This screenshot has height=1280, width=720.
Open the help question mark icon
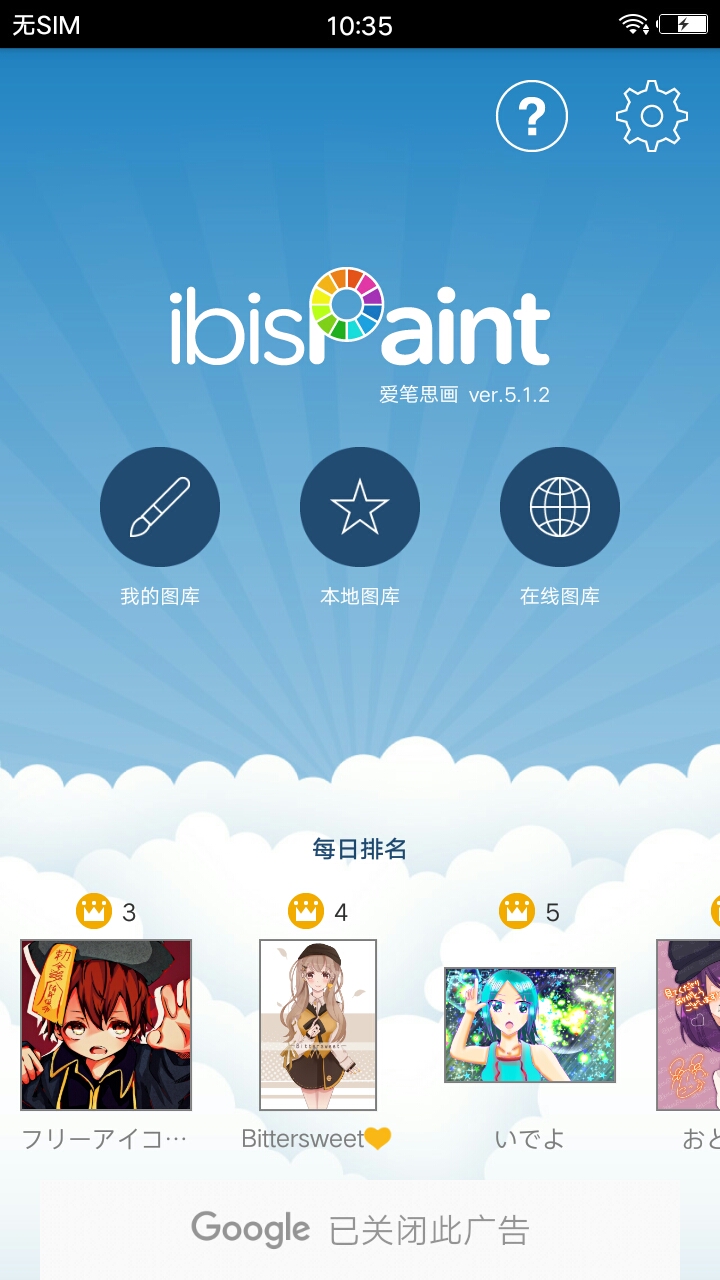click(532, 117)
